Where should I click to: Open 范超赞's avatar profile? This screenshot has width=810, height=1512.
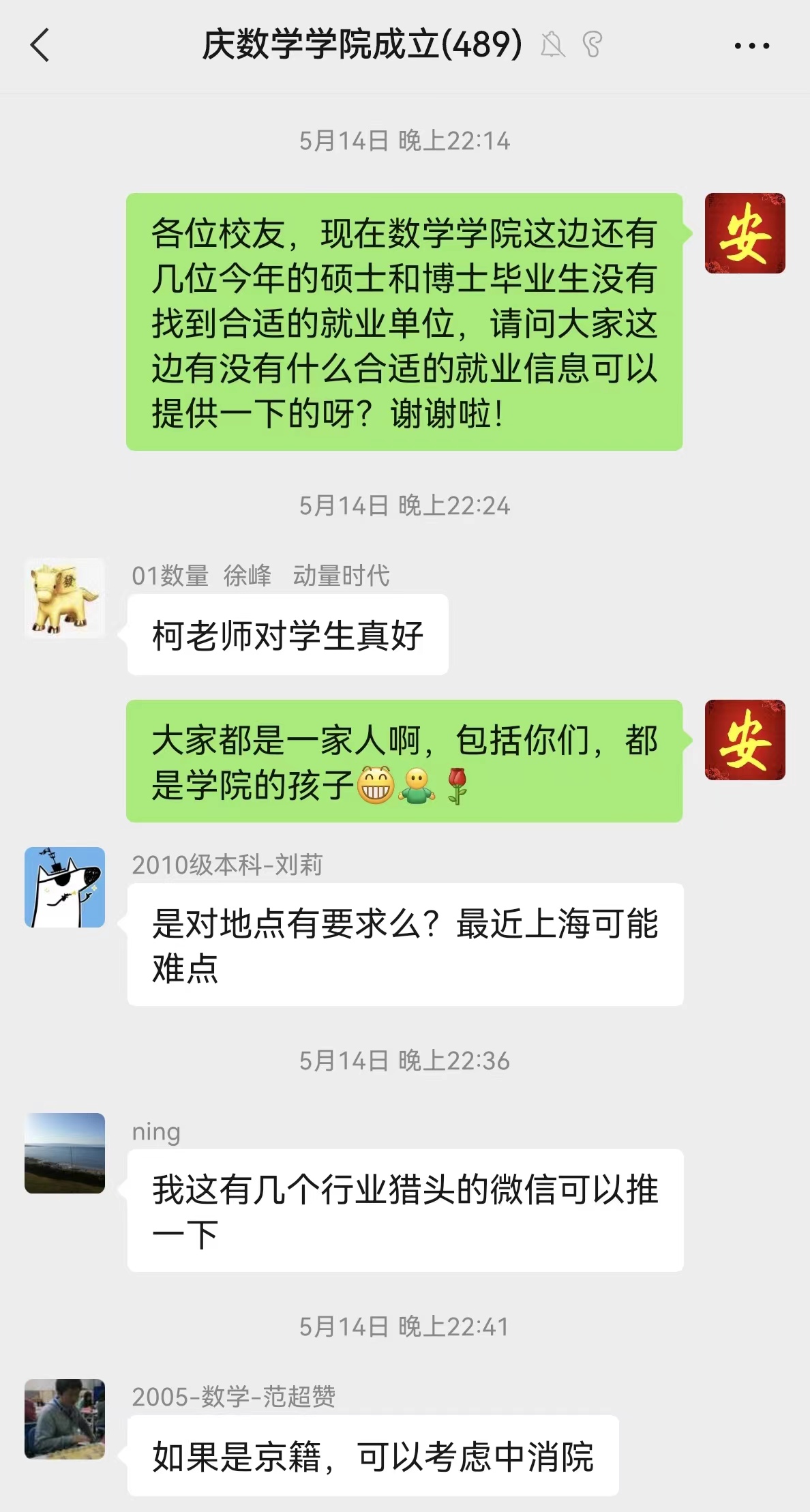click(65, 1419)
